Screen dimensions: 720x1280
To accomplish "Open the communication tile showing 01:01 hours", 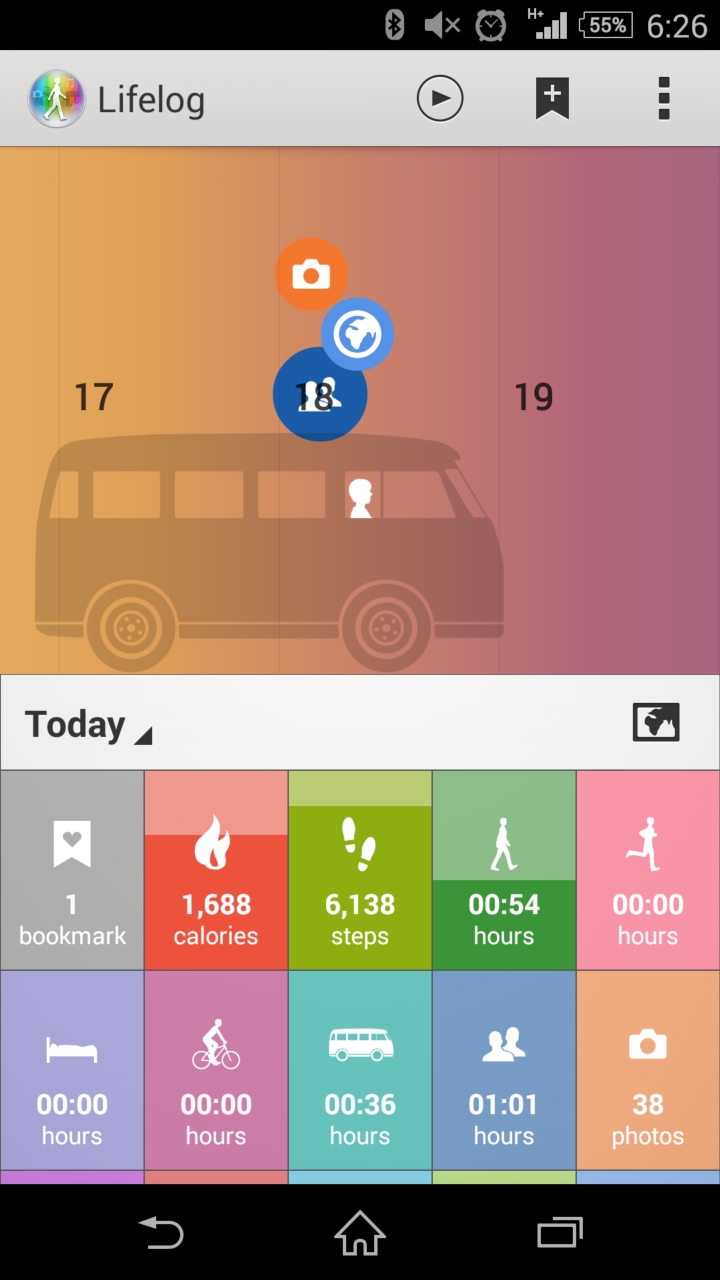I will [504, 1070].
